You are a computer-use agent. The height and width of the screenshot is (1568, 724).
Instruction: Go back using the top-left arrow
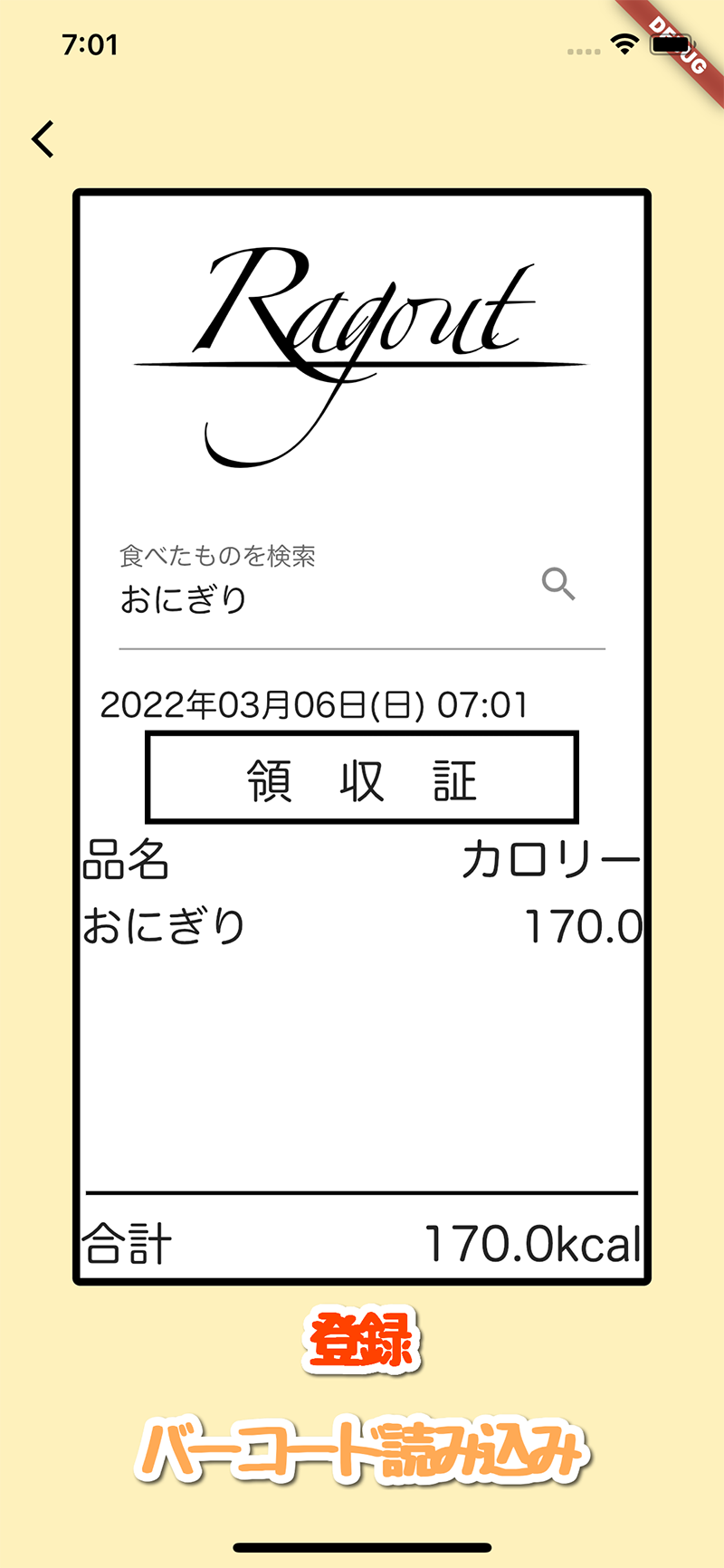[43, 139]
